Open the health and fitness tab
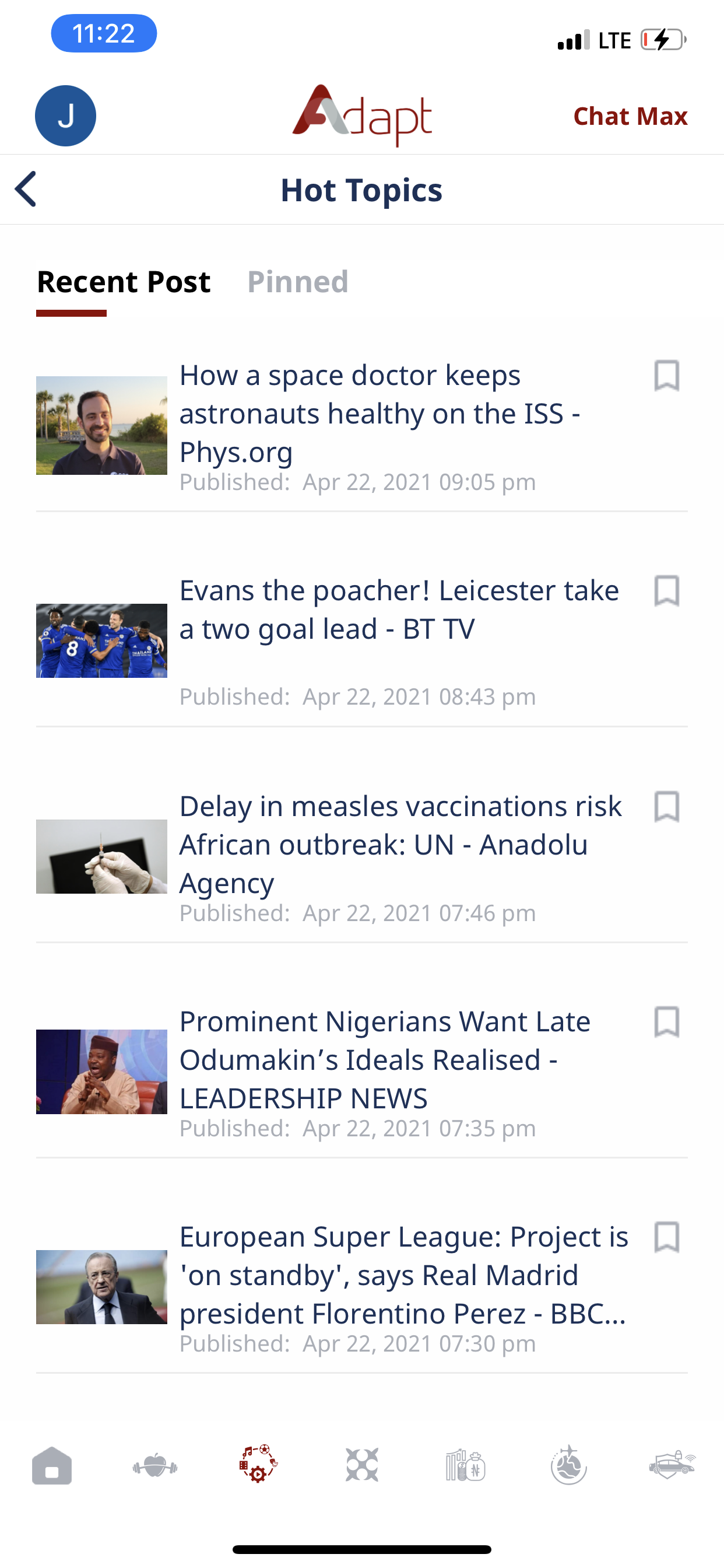This screenshot has height=1568, width=724. pos(155,1466)
